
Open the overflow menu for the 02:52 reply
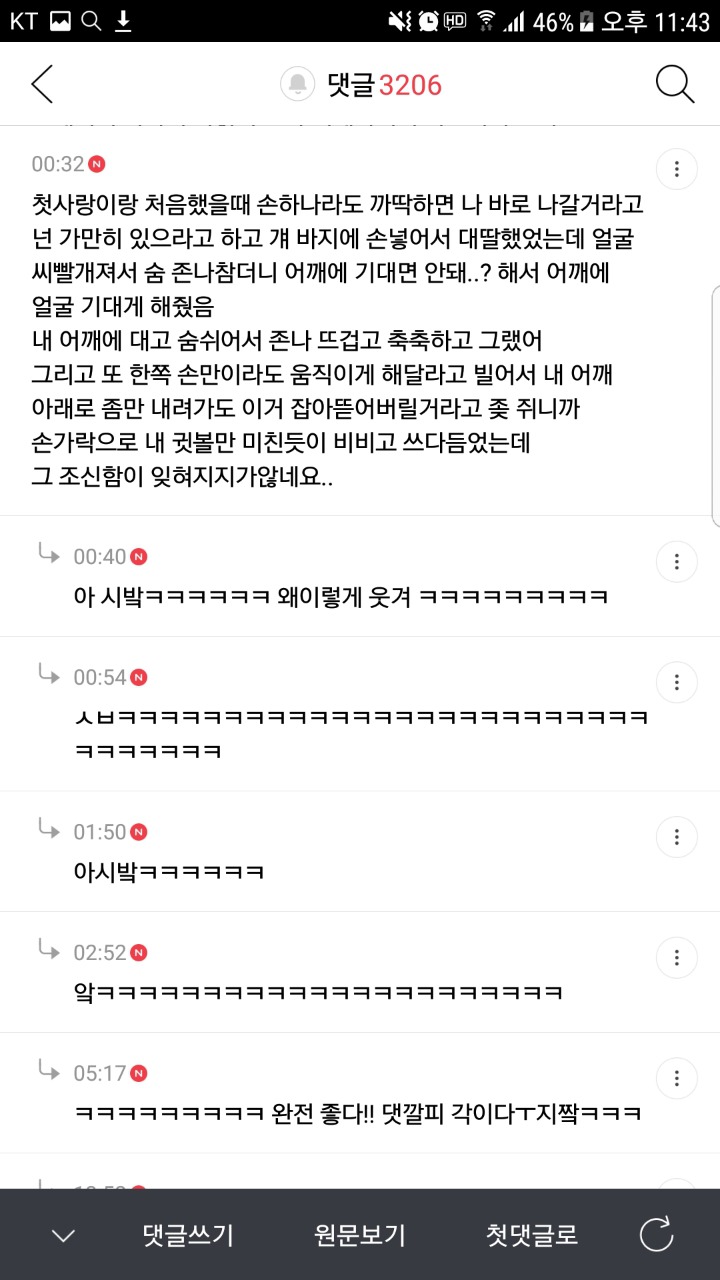point(677,957)
